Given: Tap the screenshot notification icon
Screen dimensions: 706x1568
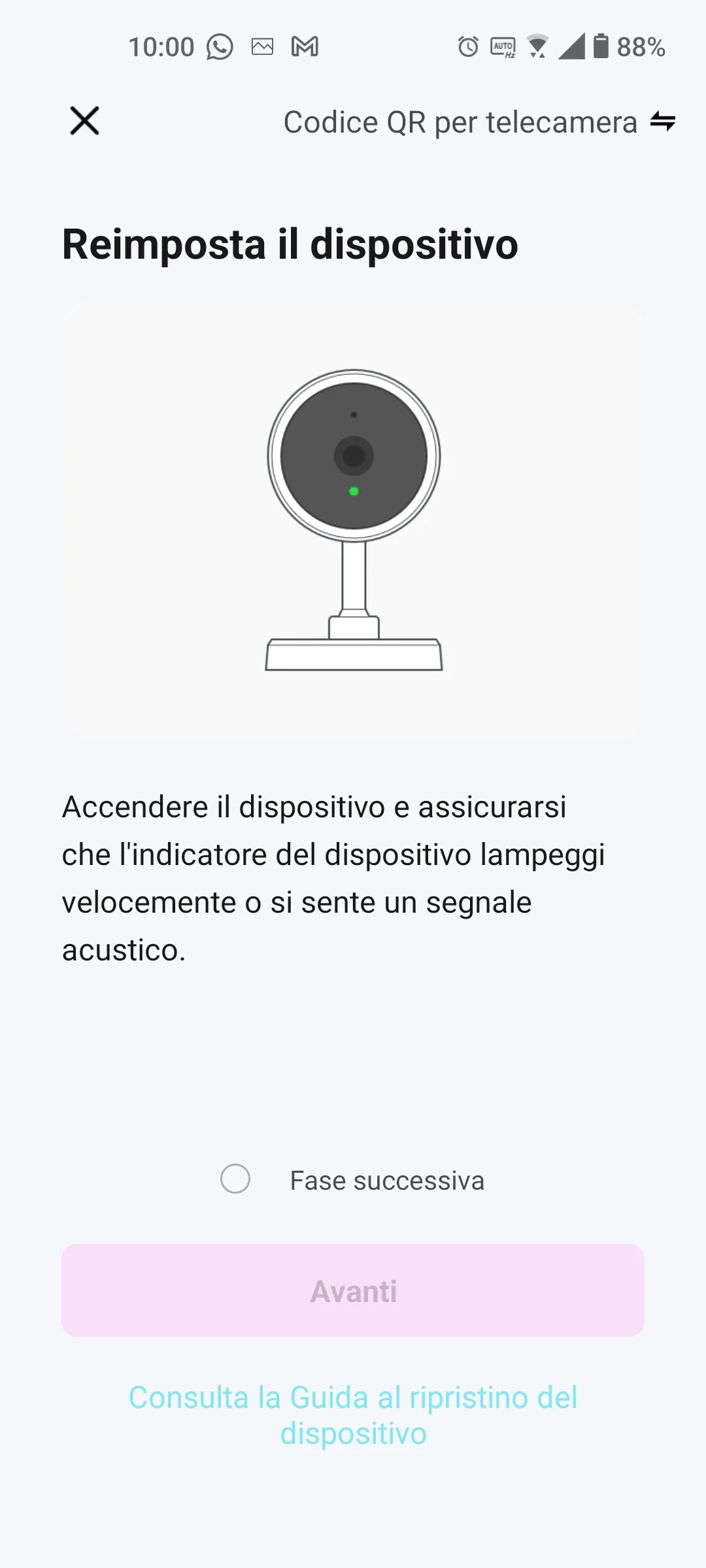Looking at the screenshot, I should [261, 46].
